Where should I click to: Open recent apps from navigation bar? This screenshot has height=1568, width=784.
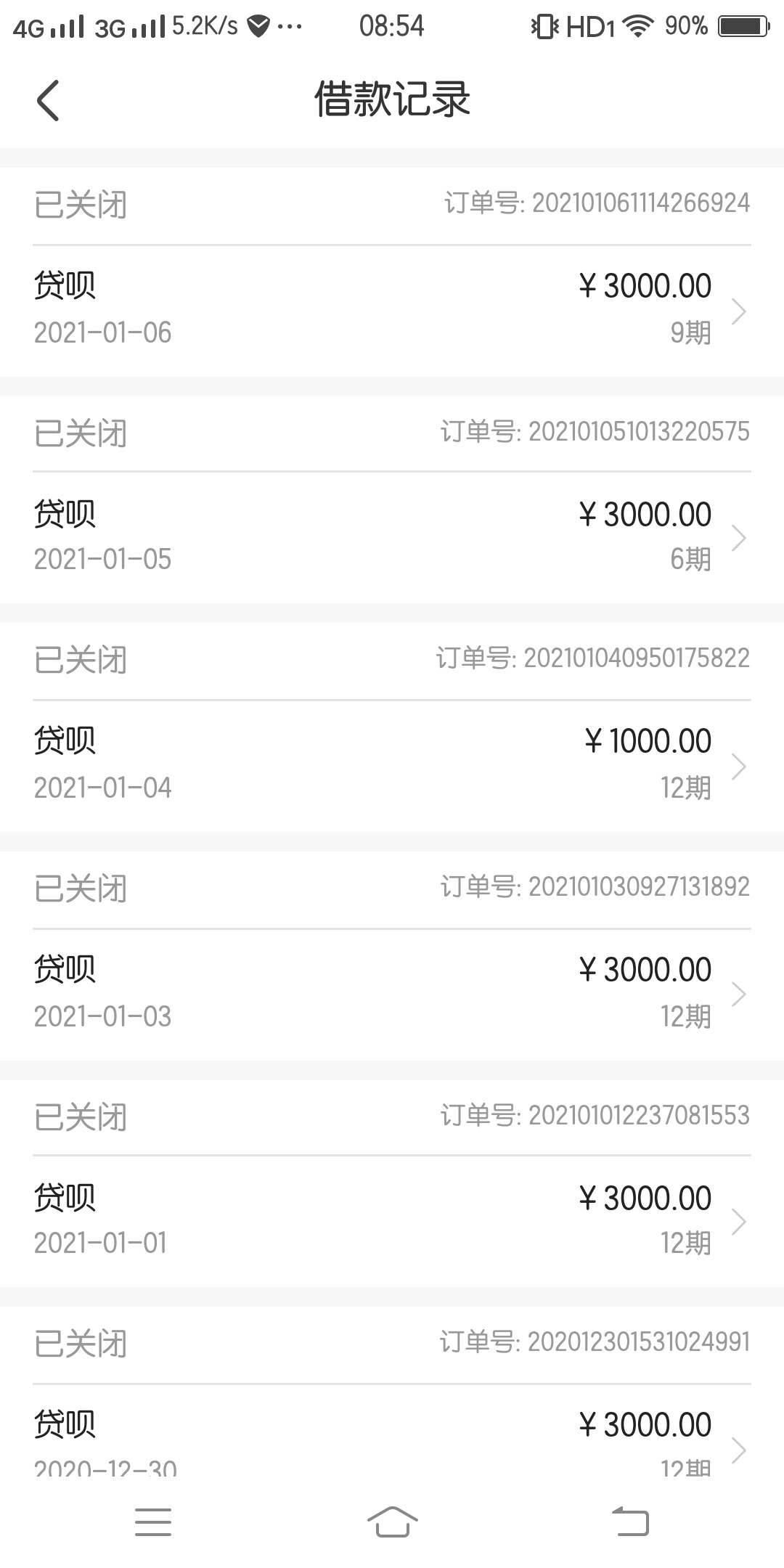tap(153, 1522)
